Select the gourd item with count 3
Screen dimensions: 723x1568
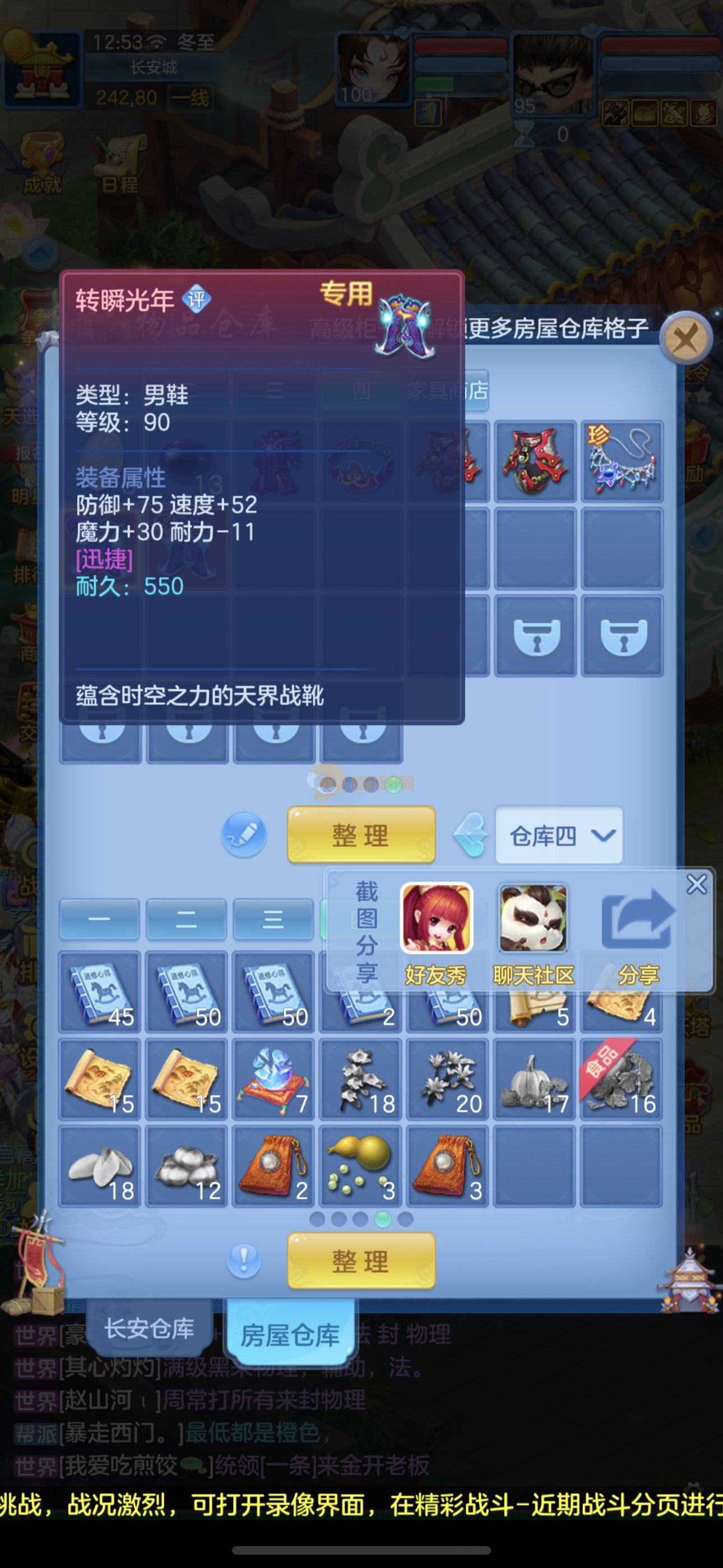(x=360, y=1166)
